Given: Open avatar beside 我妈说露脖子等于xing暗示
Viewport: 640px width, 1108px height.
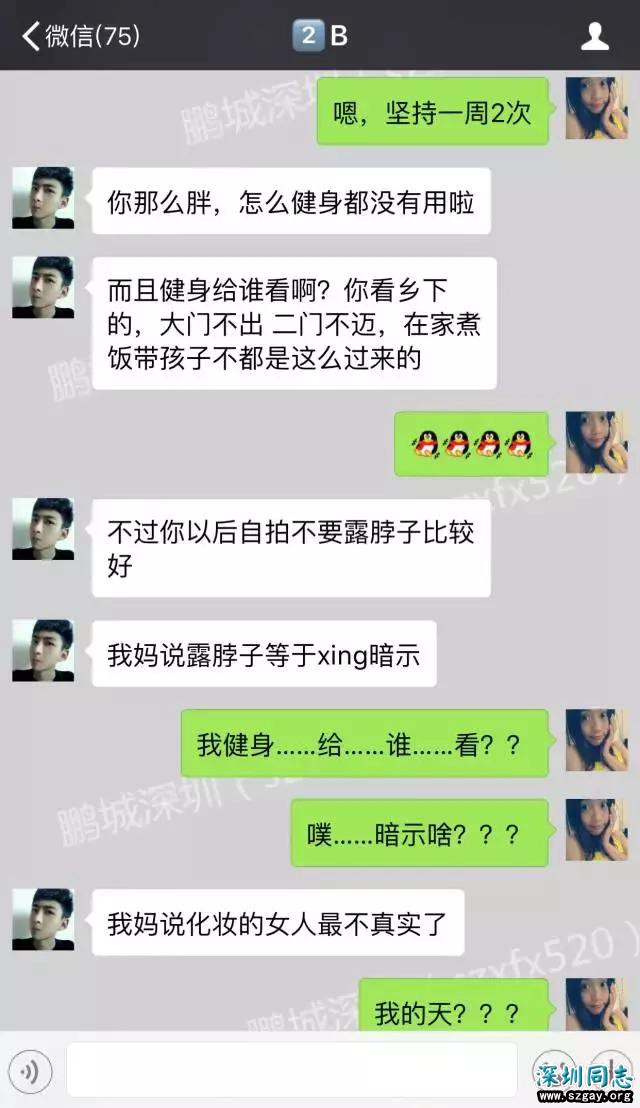Looking at the screenshot, I should 43,651.
